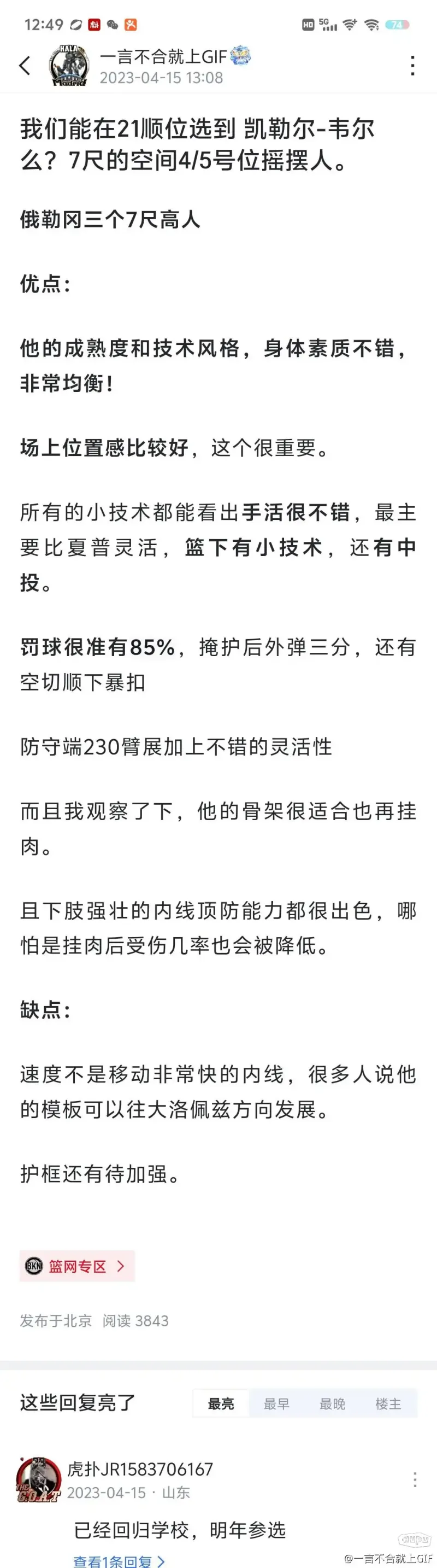This screenshot has width=437, height=1568.
Task: Go back using the top-left arrow
Action: [25, 66]
